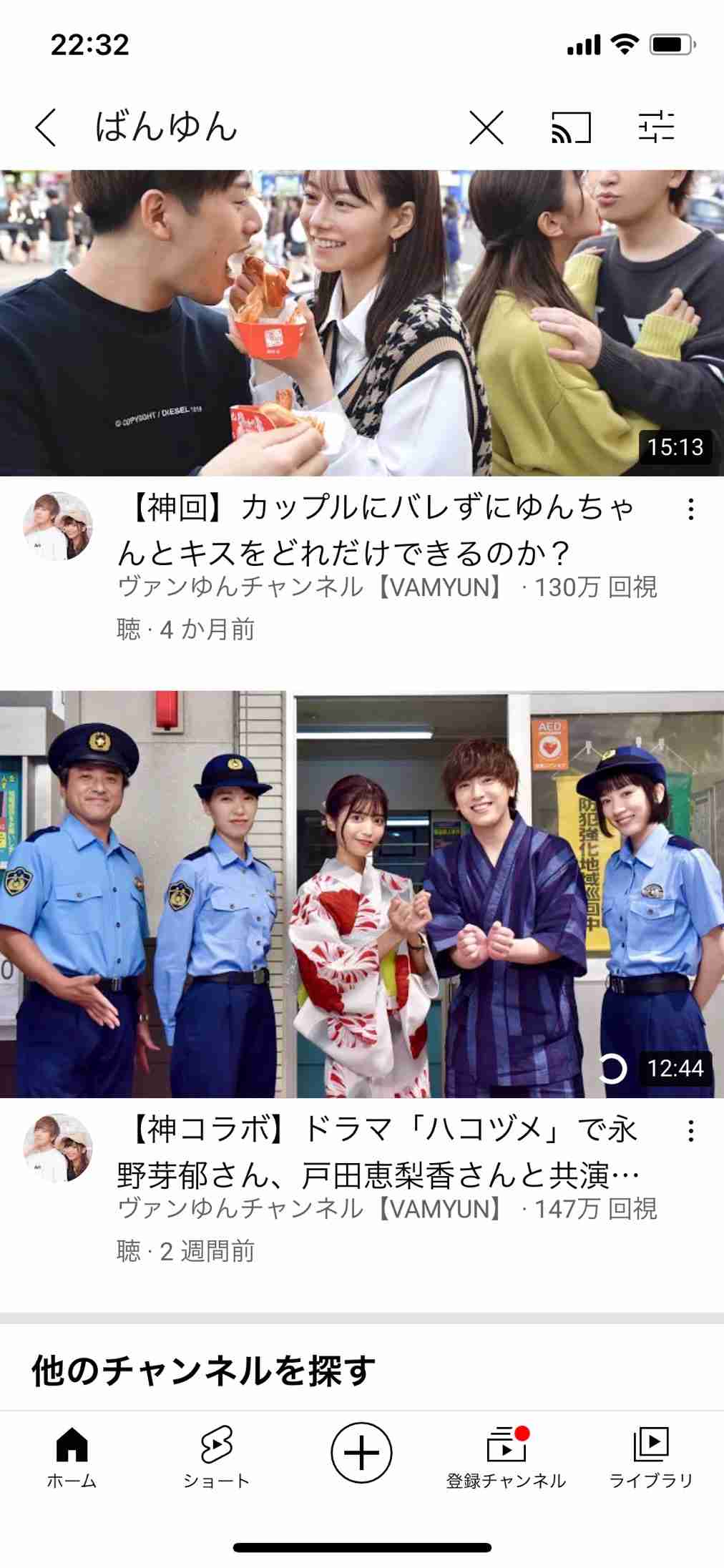Open the cast to device icon

(571, 128)
